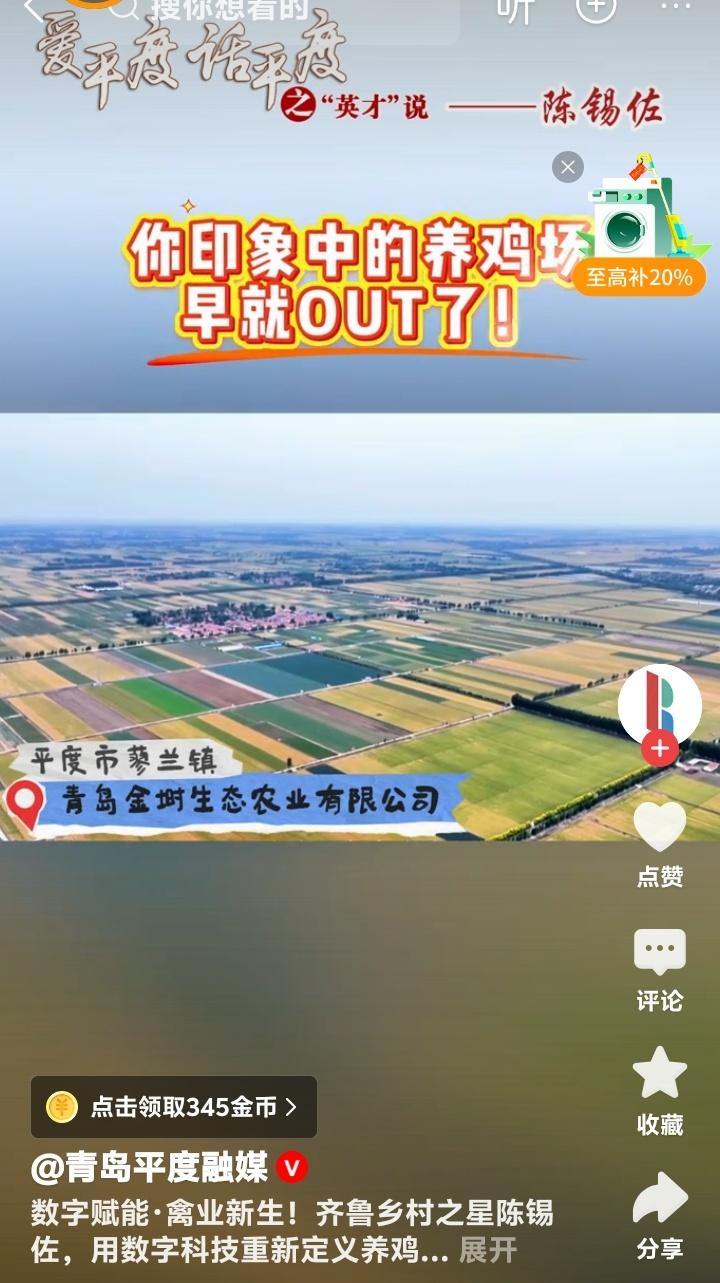Dismiss the ad with the × button
This screenshot has height=1283, width=720.
(566, 165)
